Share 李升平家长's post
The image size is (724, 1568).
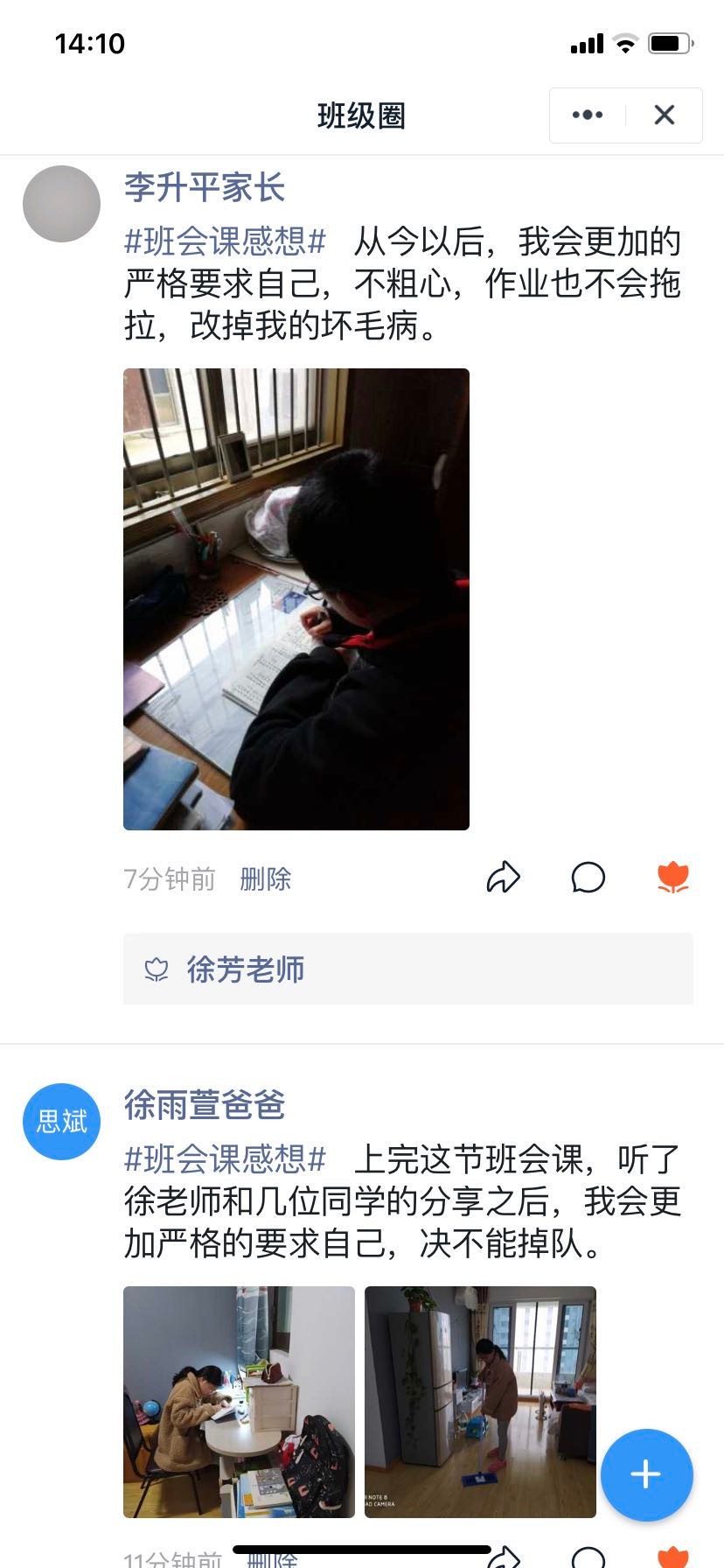tap(503, 878)
